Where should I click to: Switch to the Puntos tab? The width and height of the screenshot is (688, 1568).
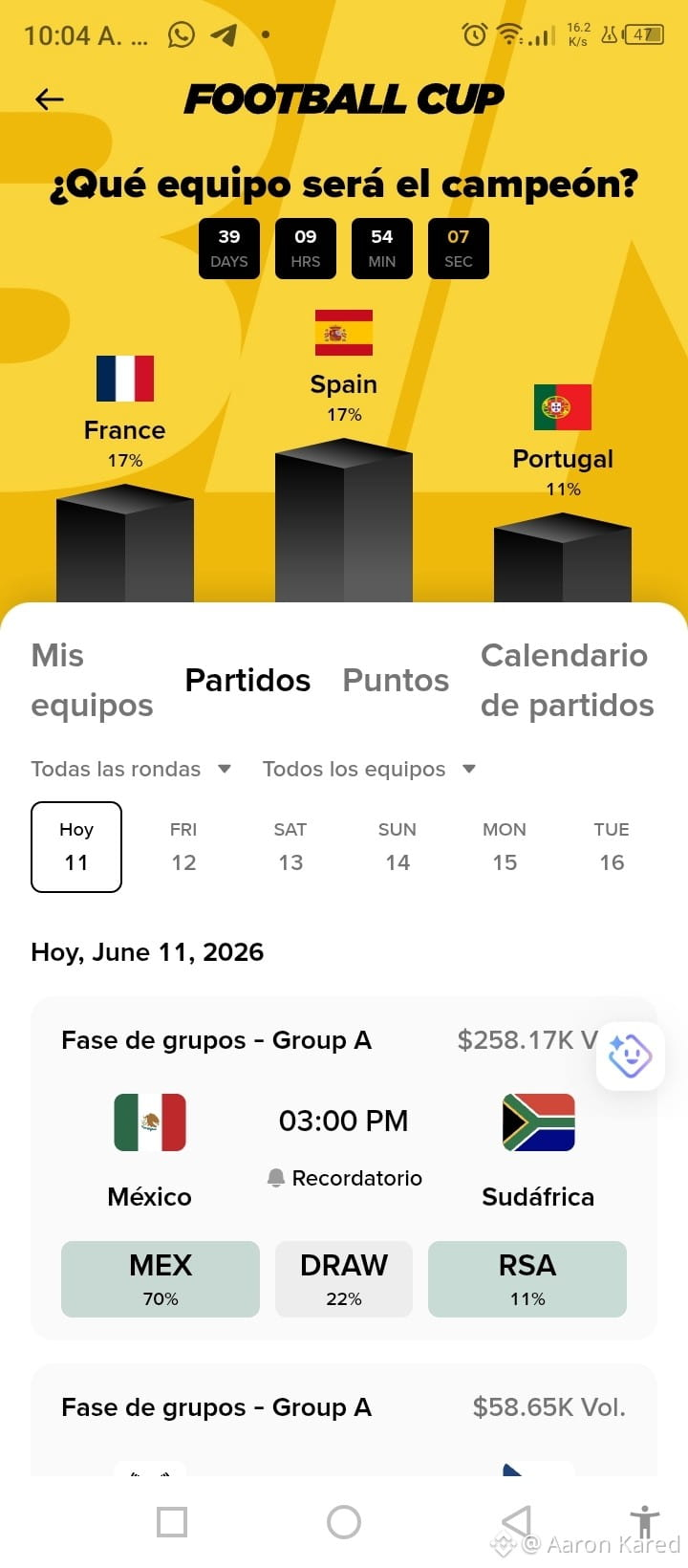tap(396, 680)
